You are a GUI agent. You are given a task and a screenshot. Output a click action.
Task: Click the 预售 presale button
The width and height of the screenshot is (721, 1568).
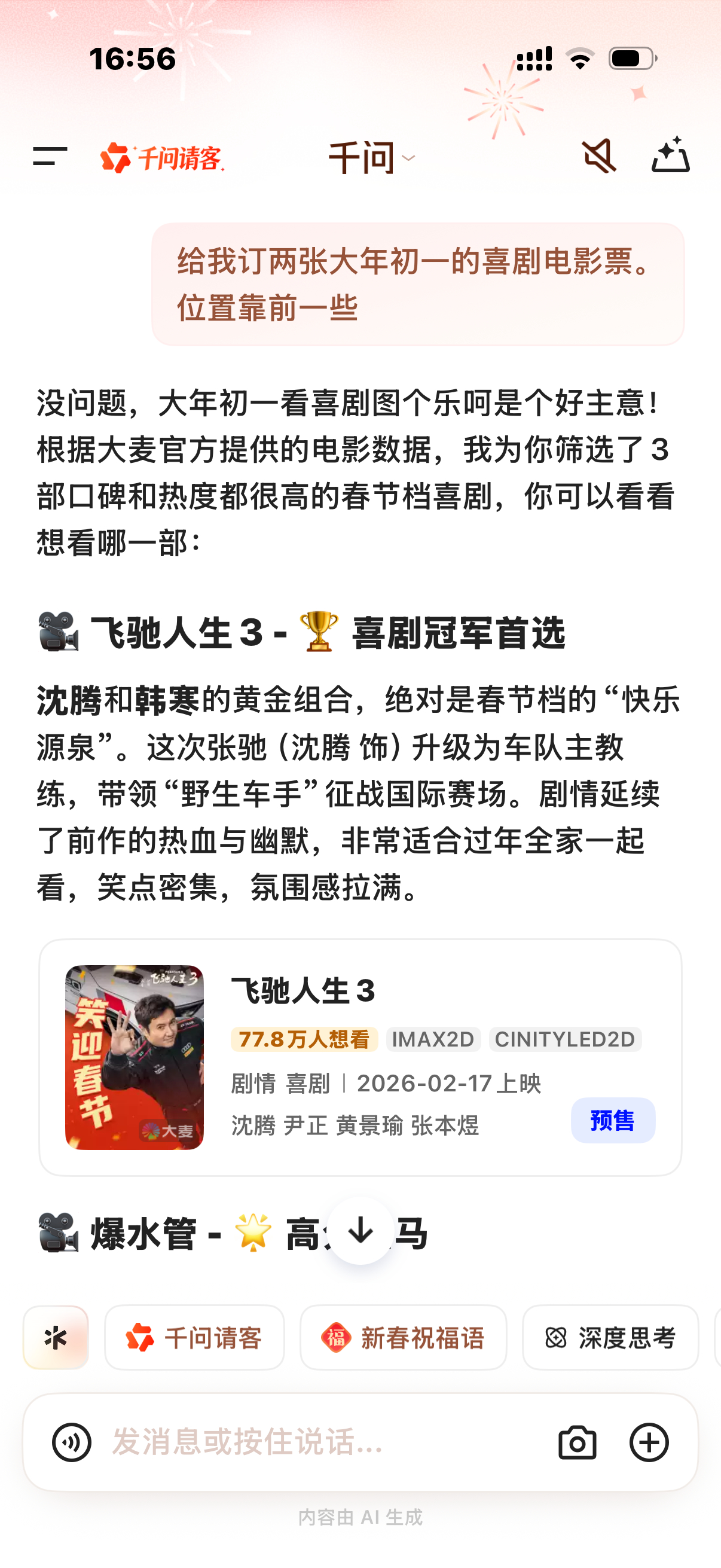[613, 1121]
